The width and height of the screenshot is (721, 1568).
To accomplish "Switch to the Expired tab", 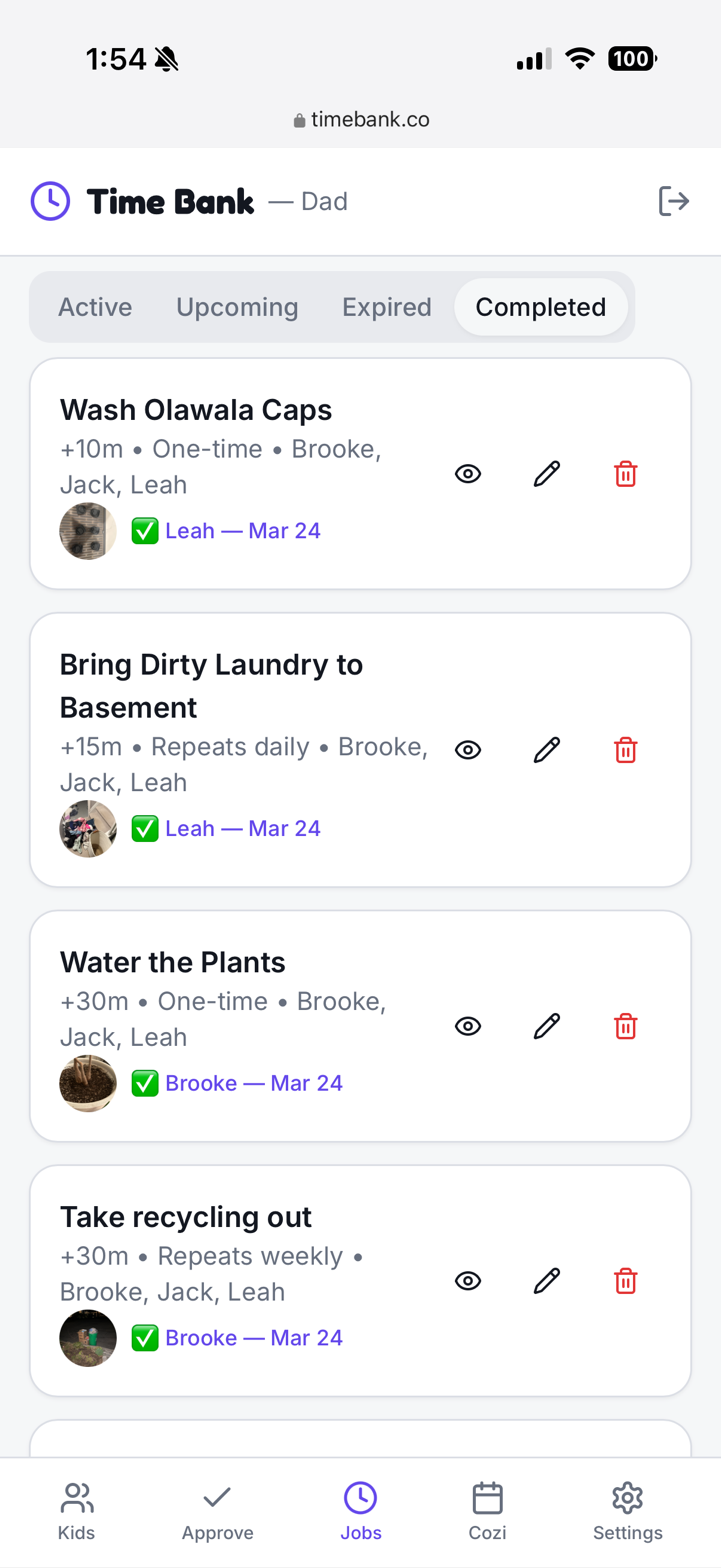I will pyautogui.click(x=387, y=307).
